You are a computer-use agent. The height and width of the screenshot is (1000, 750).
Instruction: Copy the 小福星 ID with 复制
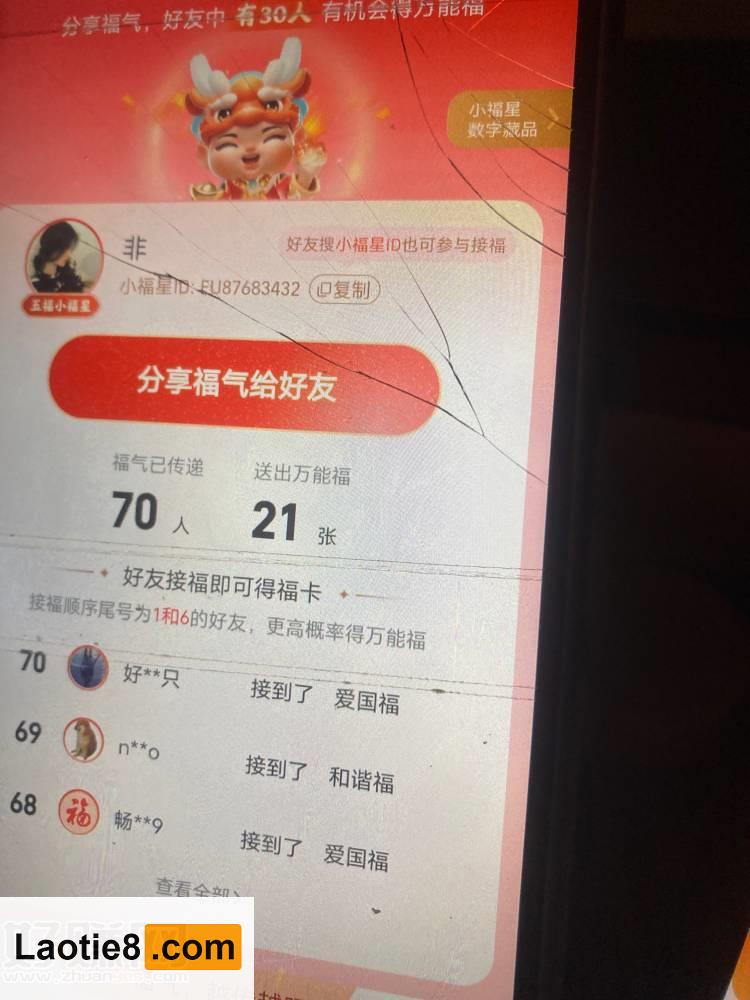coord(345,290)
